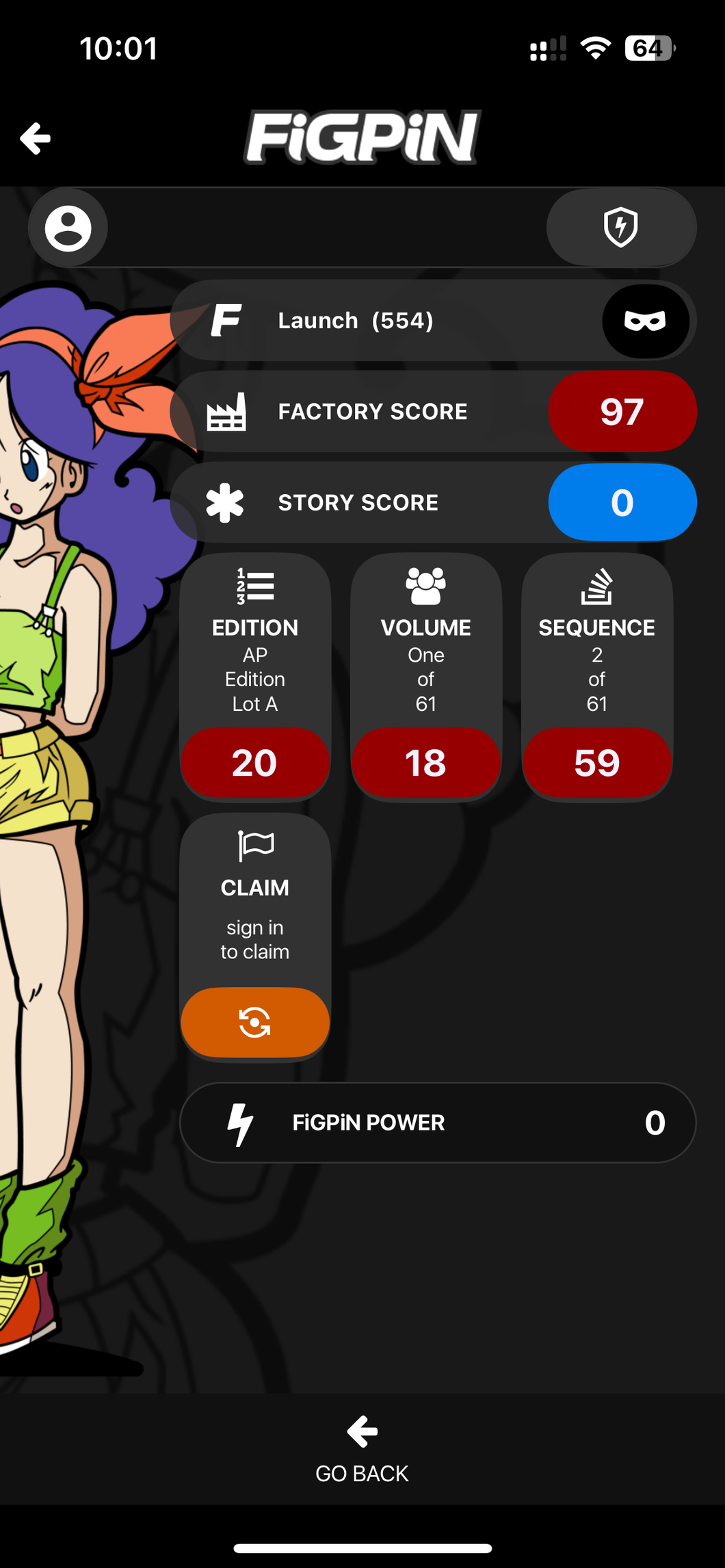View the Sequence 2 of 61 card
Image resolution: width=725 pixels, height=1568 pixels.
click(596, 675)
